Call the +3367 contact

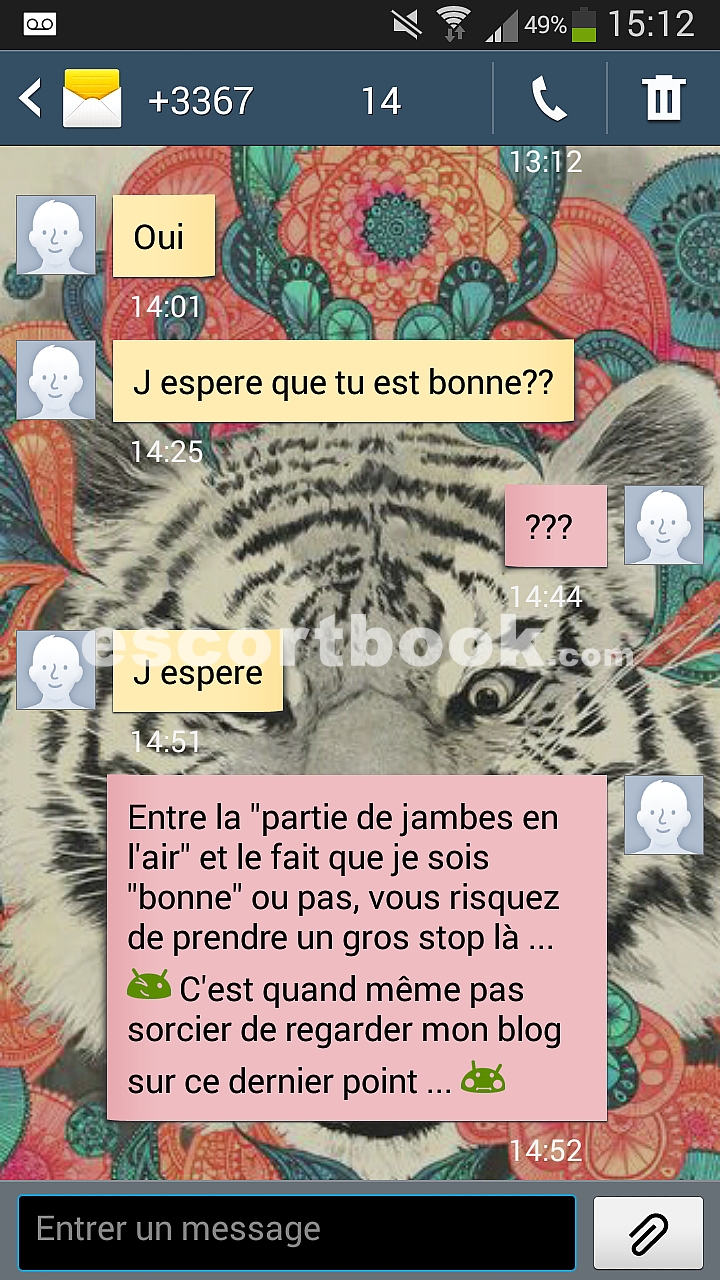(549, 99)
